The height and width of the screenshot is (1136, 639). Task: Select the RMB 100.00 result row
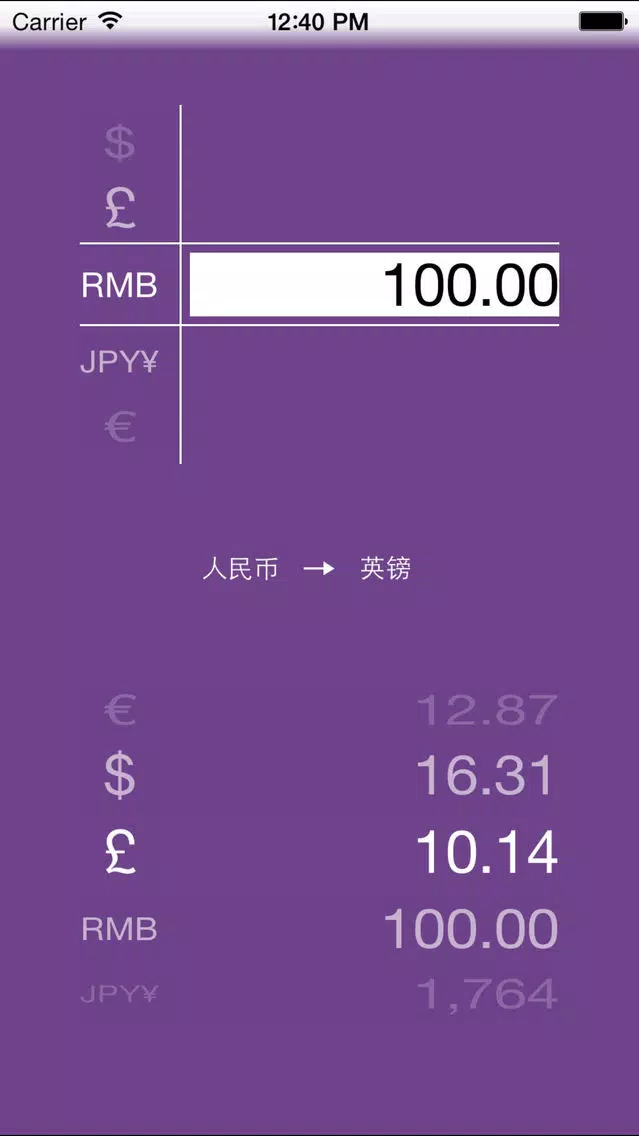(x=319, y=929)
